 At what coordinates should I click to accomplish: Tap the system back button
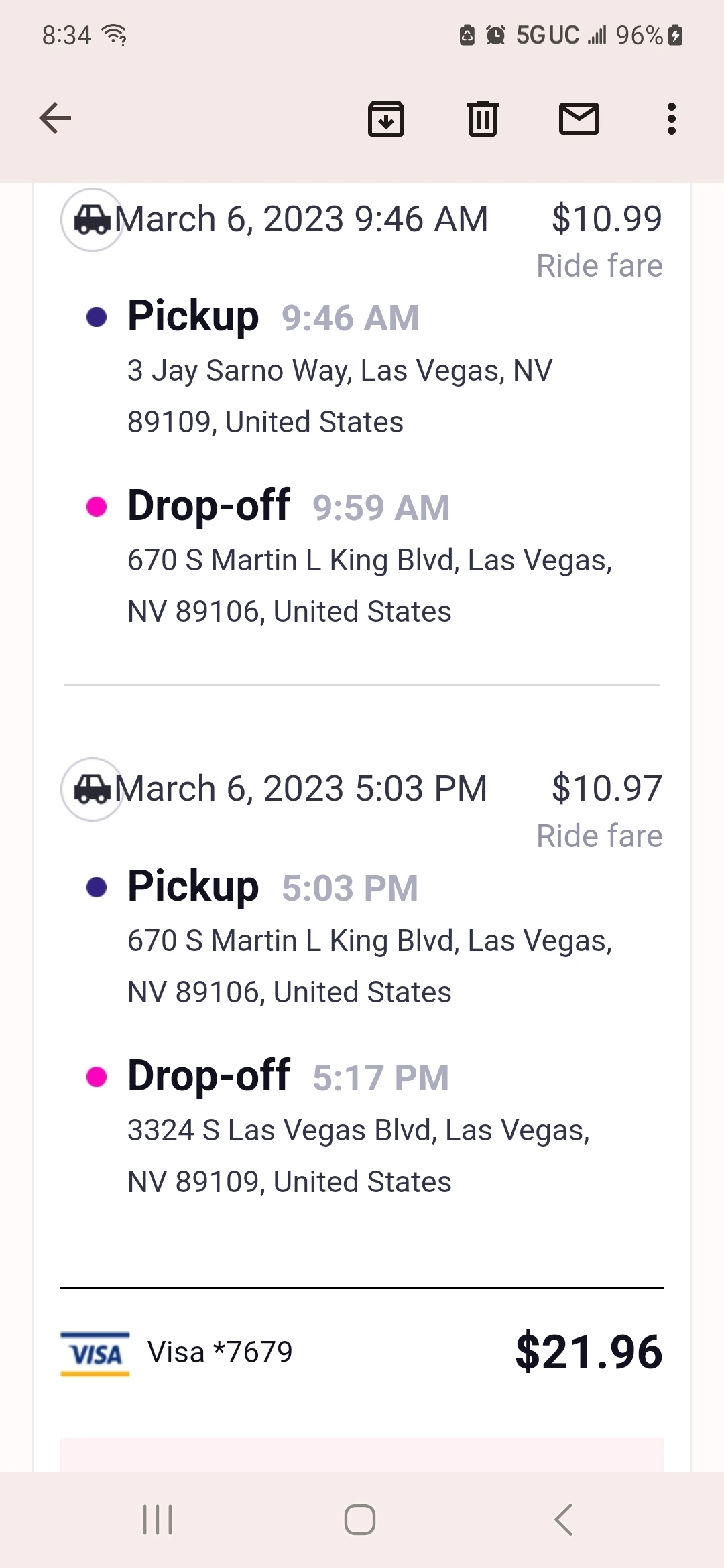564,1519
